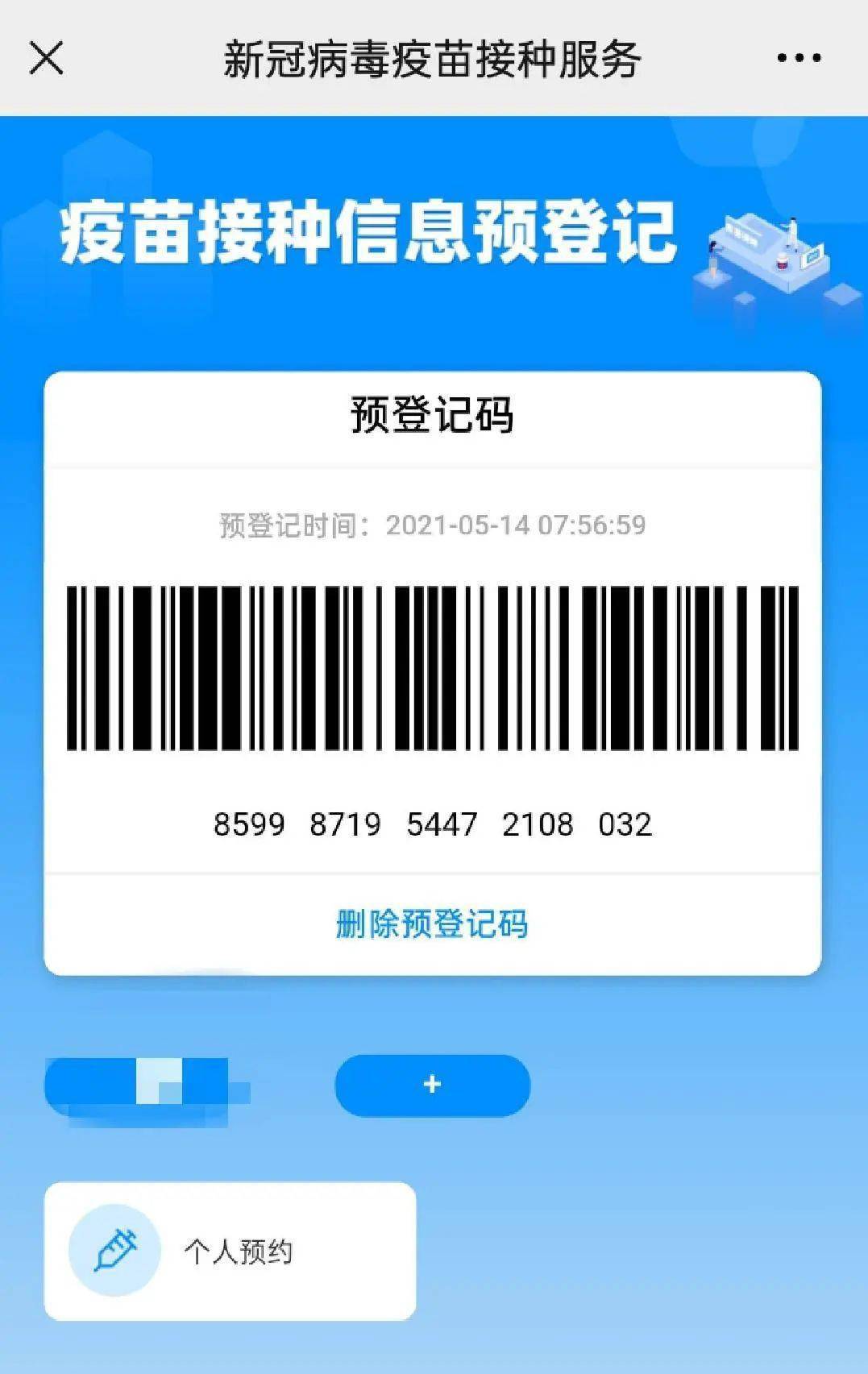The height and width of the screenshot is (1374, 868).
Task: Add a new person with plus button
Action: [x=432, y=1085]
